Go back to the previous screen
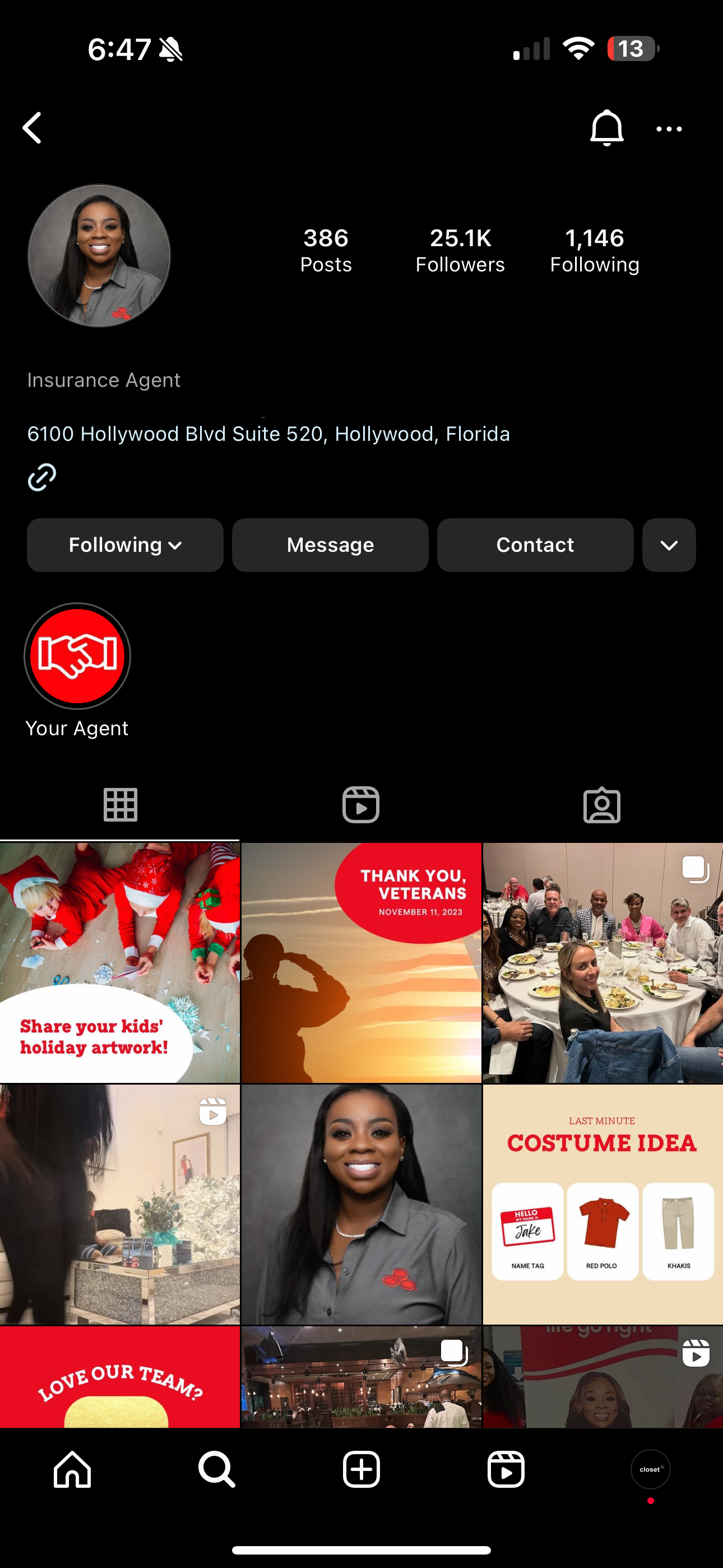 click(x=33, y=128)
